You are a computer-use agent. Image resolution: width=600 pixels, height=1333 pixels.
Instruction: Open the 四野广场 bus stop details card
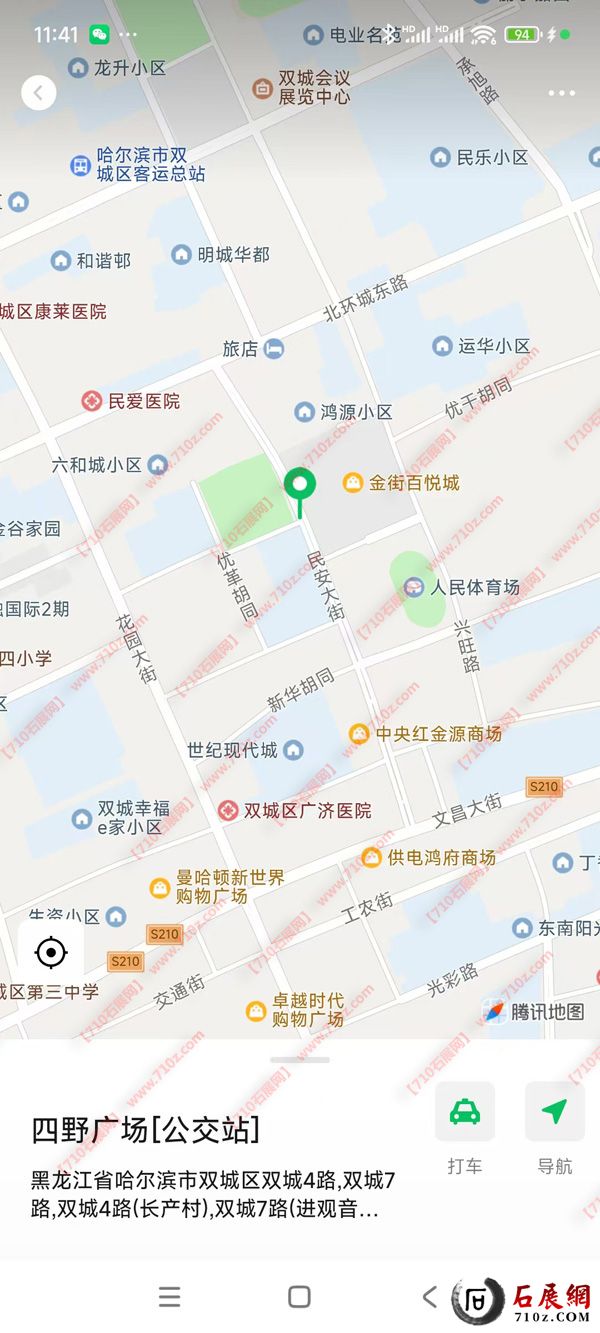146,1130
